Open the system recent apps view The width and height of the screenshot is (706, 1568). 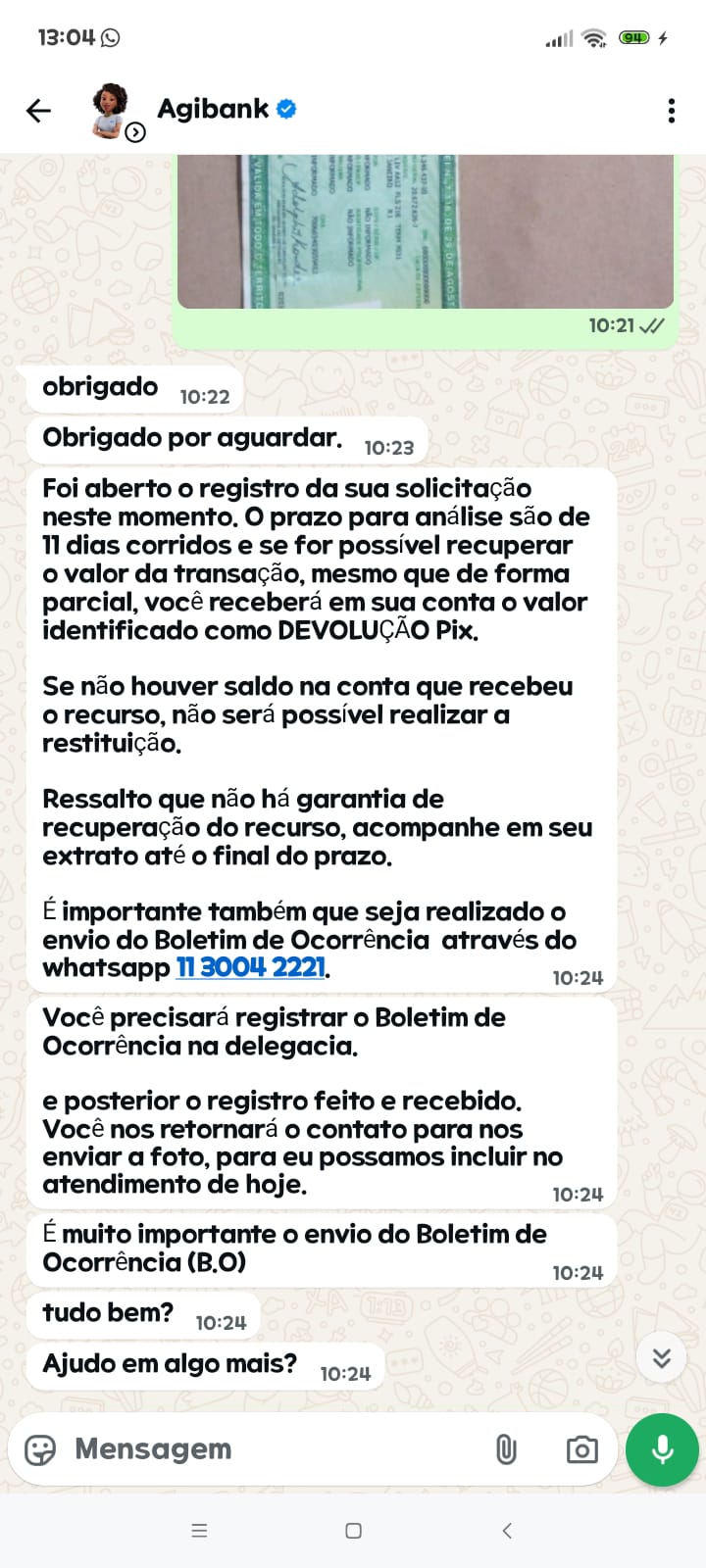tap(199, 1531)
